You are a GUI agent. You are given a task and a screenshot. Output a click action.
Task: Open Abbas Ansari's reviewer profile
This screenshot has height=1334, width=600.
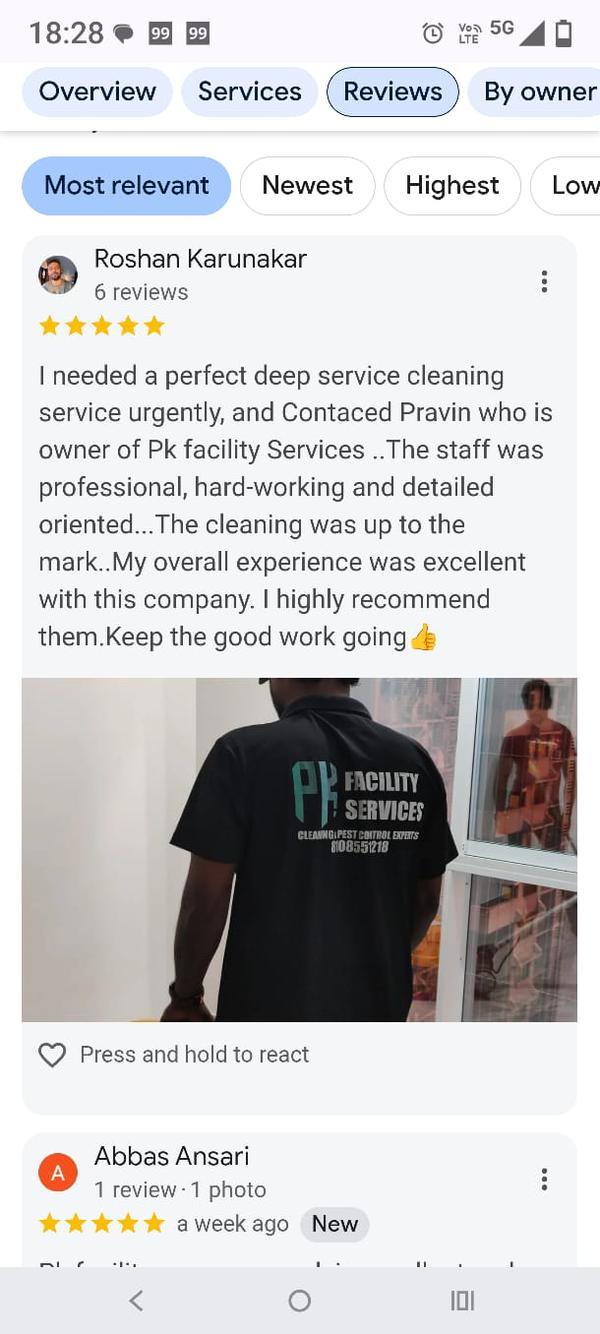pos(171,1157)
